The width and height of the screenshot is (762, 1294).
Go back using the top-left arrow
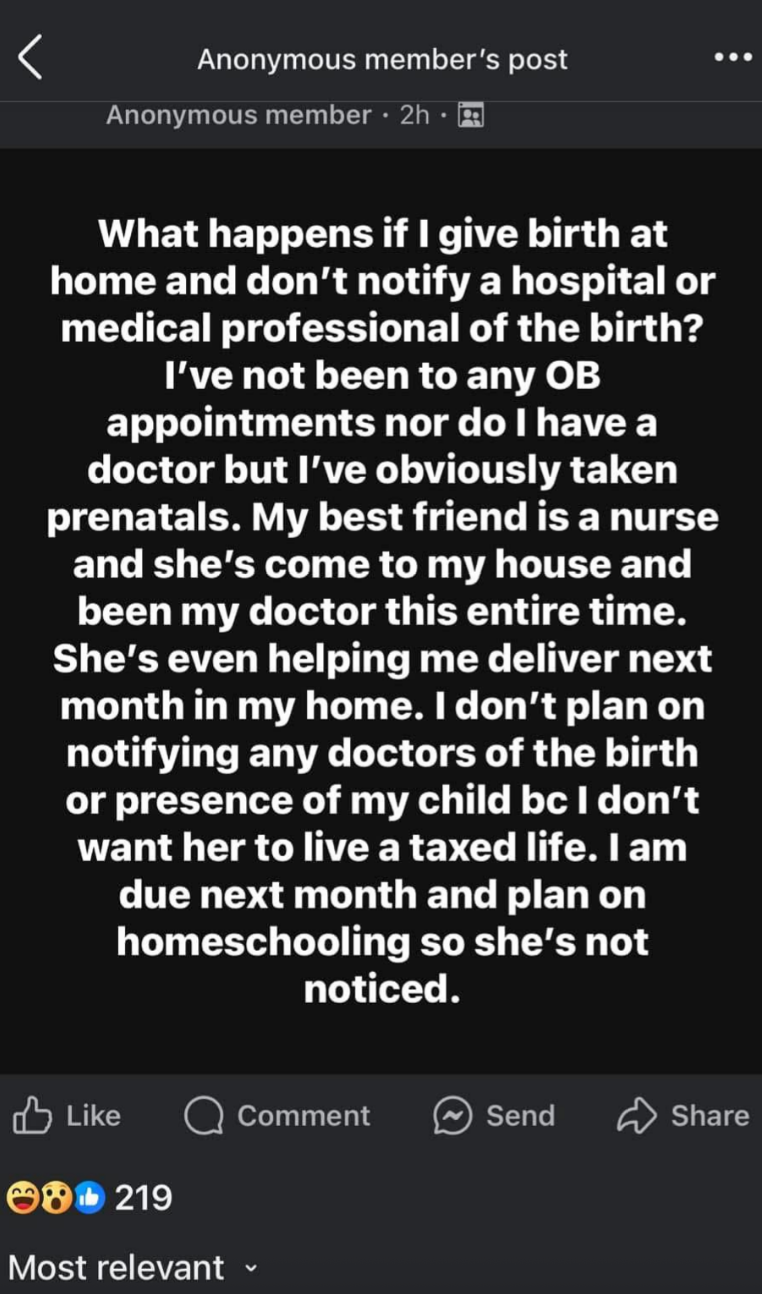(30, 59)
